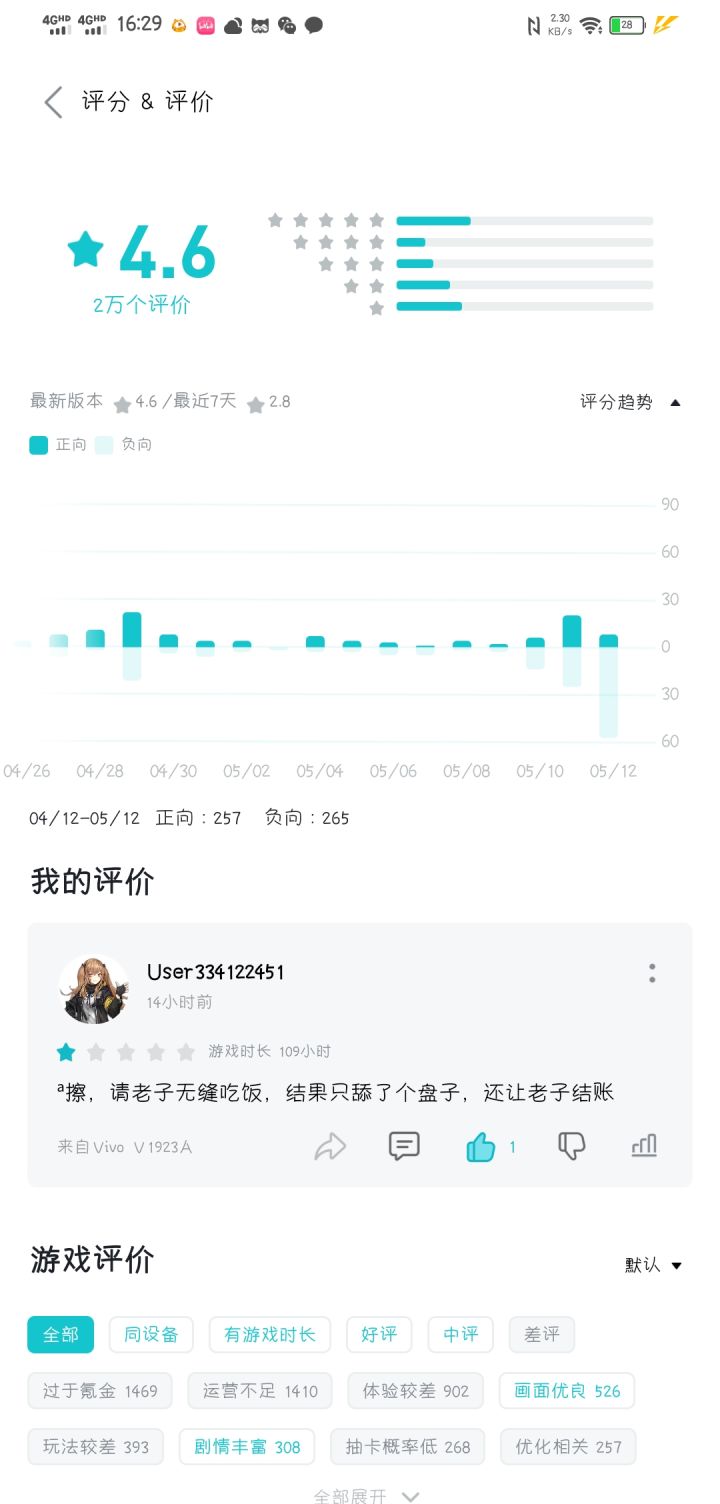720x1504 pixels.
Task: Filter reviews by 有游戏时长
Action: pos(270,1334)
